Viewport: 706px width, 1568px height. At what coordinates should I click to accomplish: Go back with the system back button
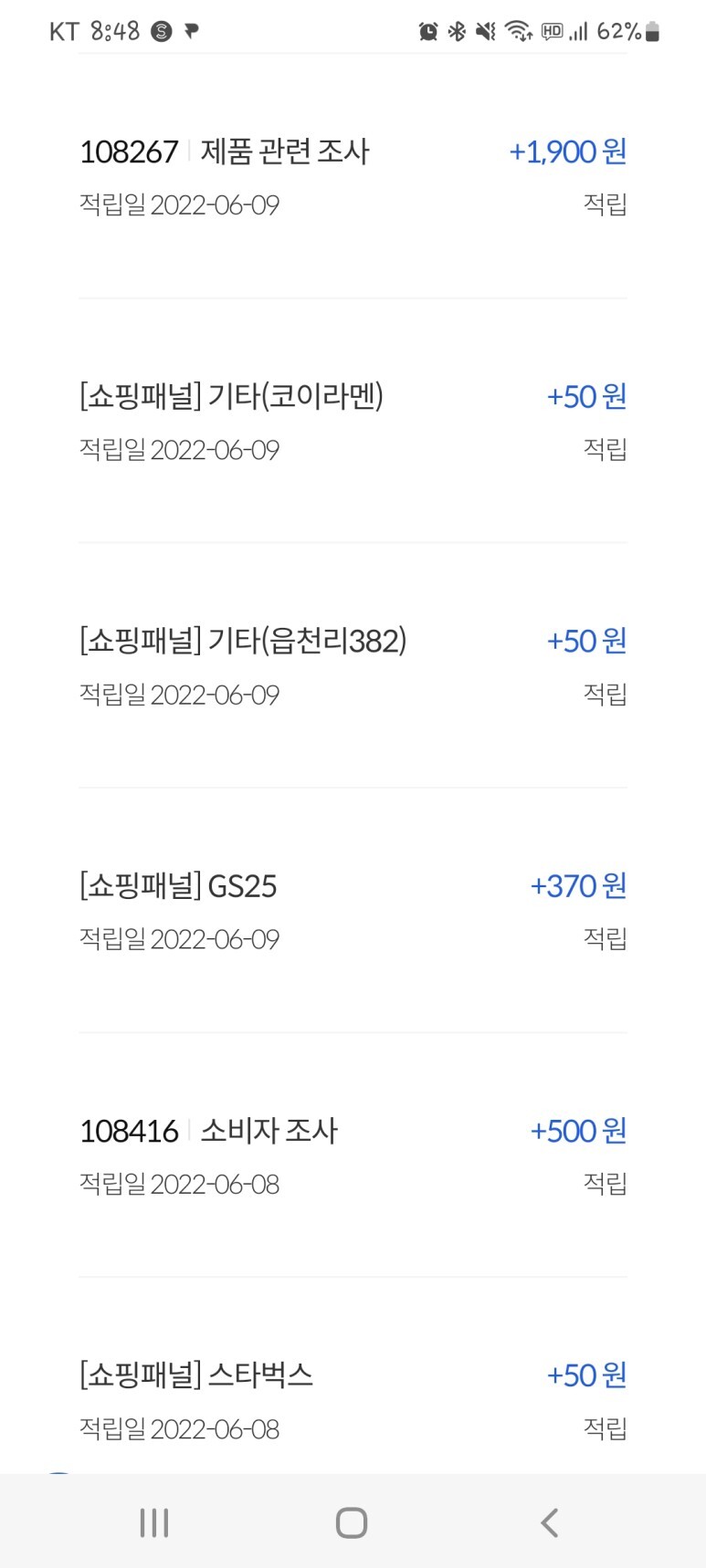549,1522
